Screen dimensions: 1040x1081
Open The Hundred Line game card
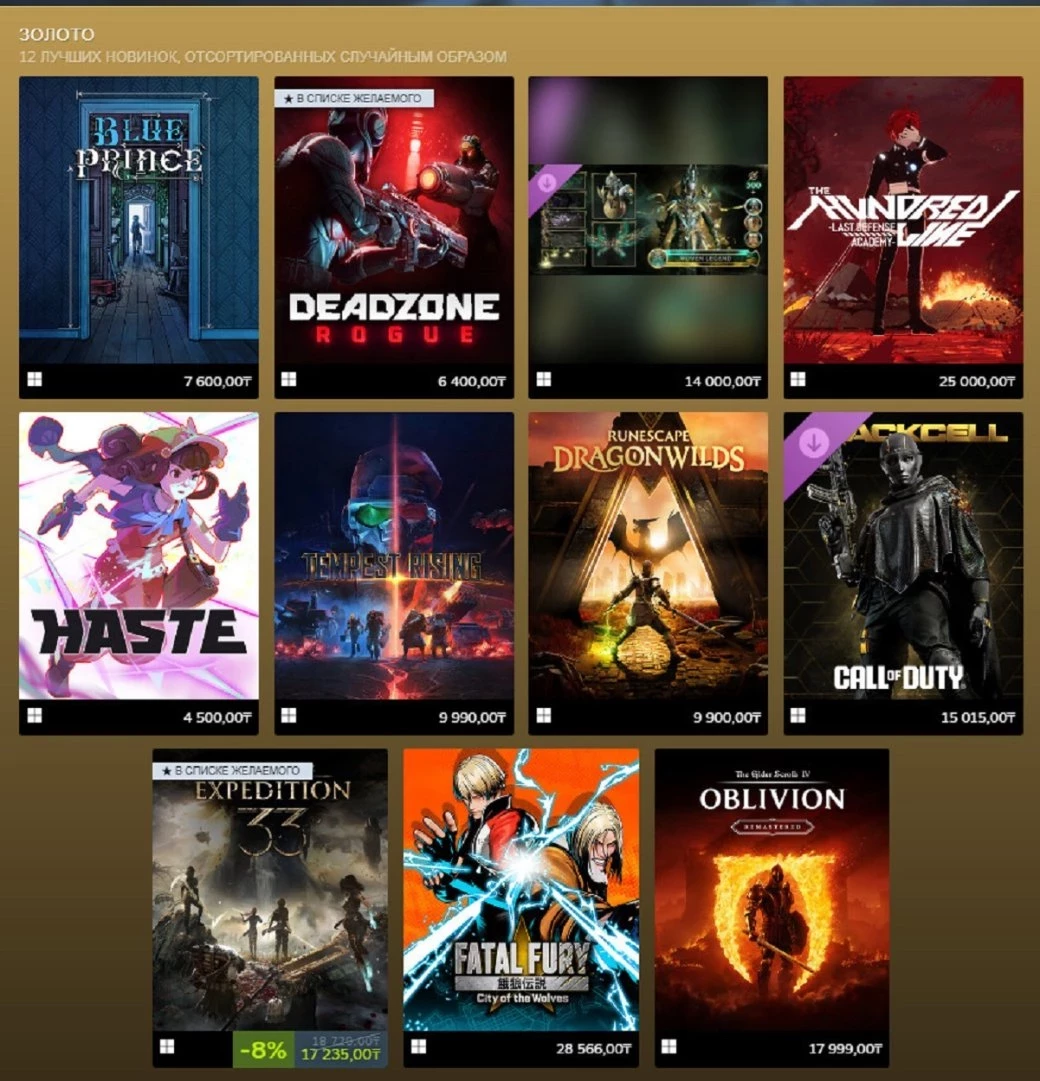903,220
